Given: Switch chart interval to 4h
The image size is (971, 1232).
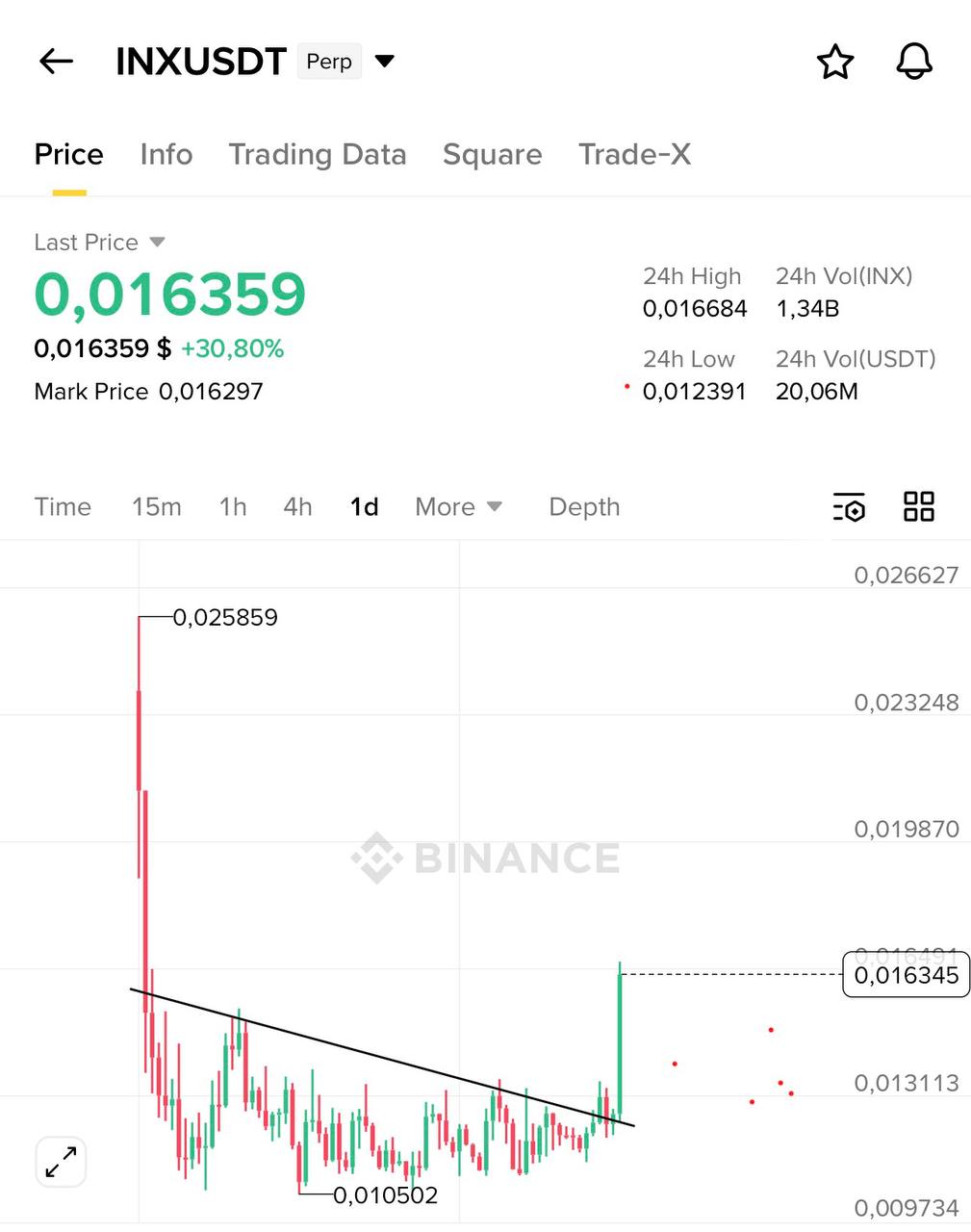Looking at the screenshot, I should (x=297, y=506).
